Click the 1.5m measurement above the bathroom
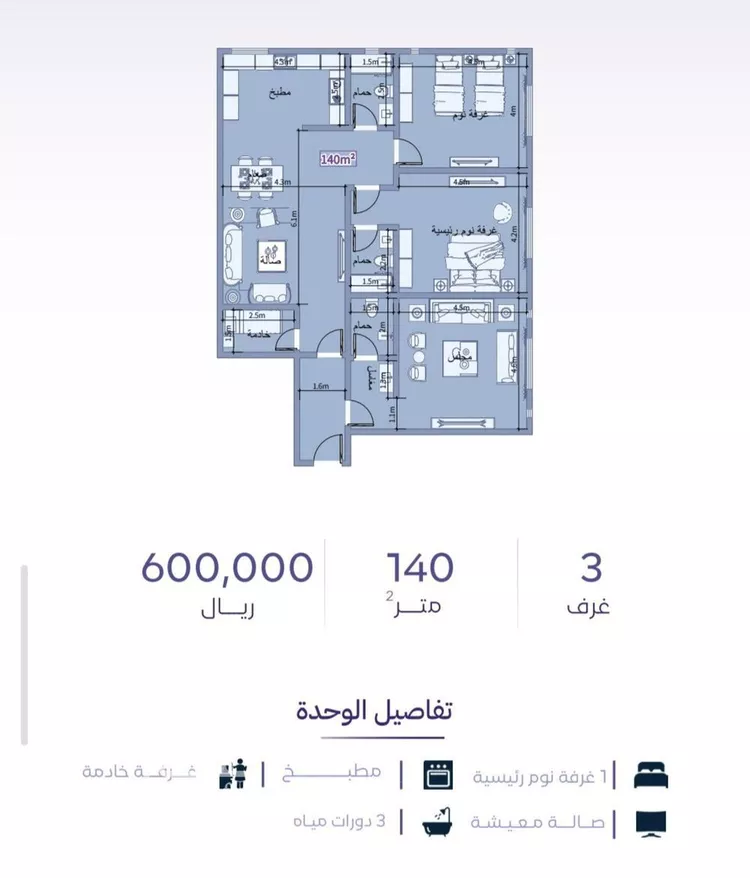Screen dimensions: 750x878 click(x=369, y=62)
